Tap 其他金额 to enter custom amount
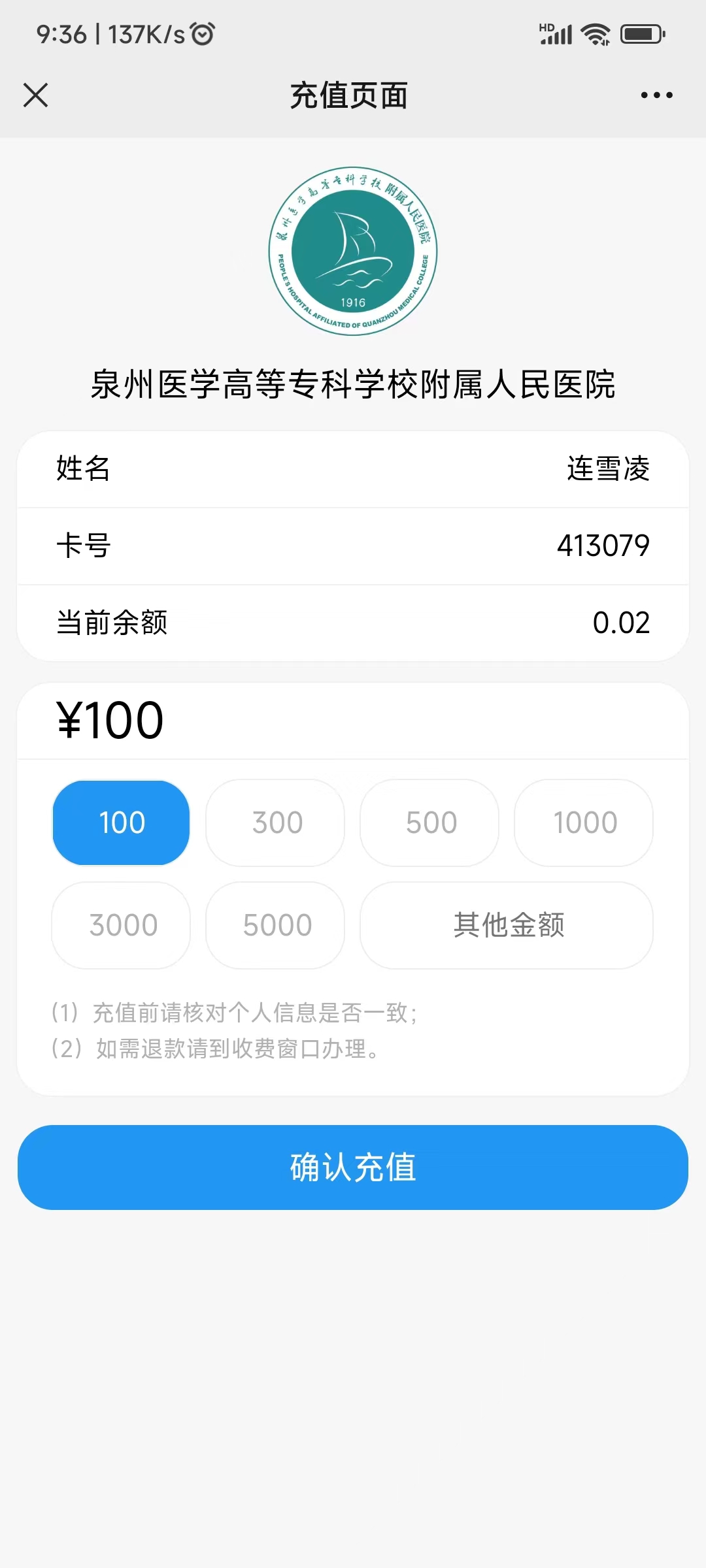This screenshot has width=706, height=1568. [507, 925]
